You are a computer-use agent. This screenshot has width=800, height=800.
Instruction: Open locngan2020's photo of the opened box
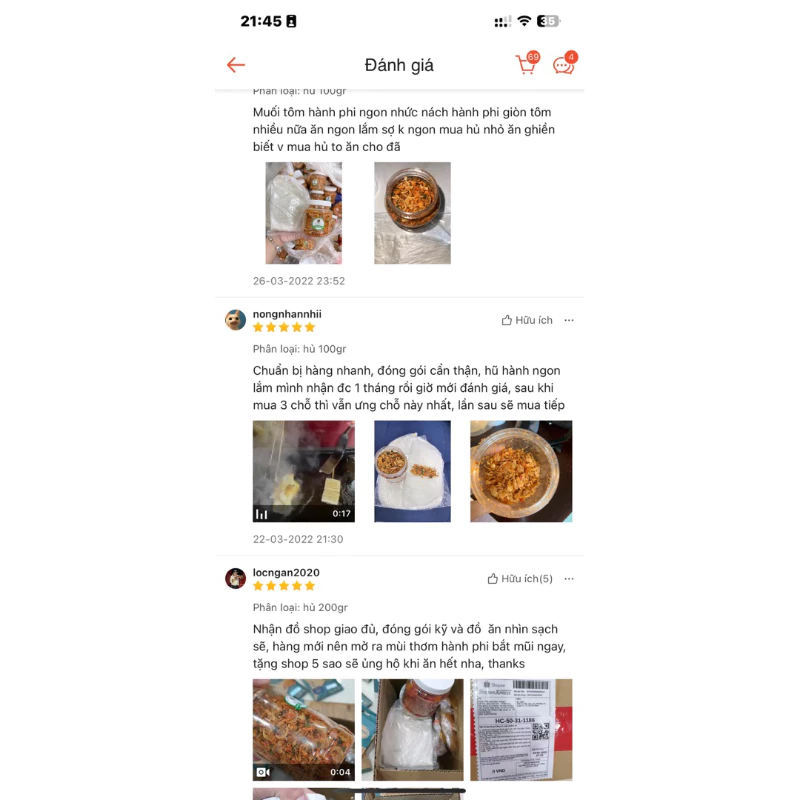(412, 730)
